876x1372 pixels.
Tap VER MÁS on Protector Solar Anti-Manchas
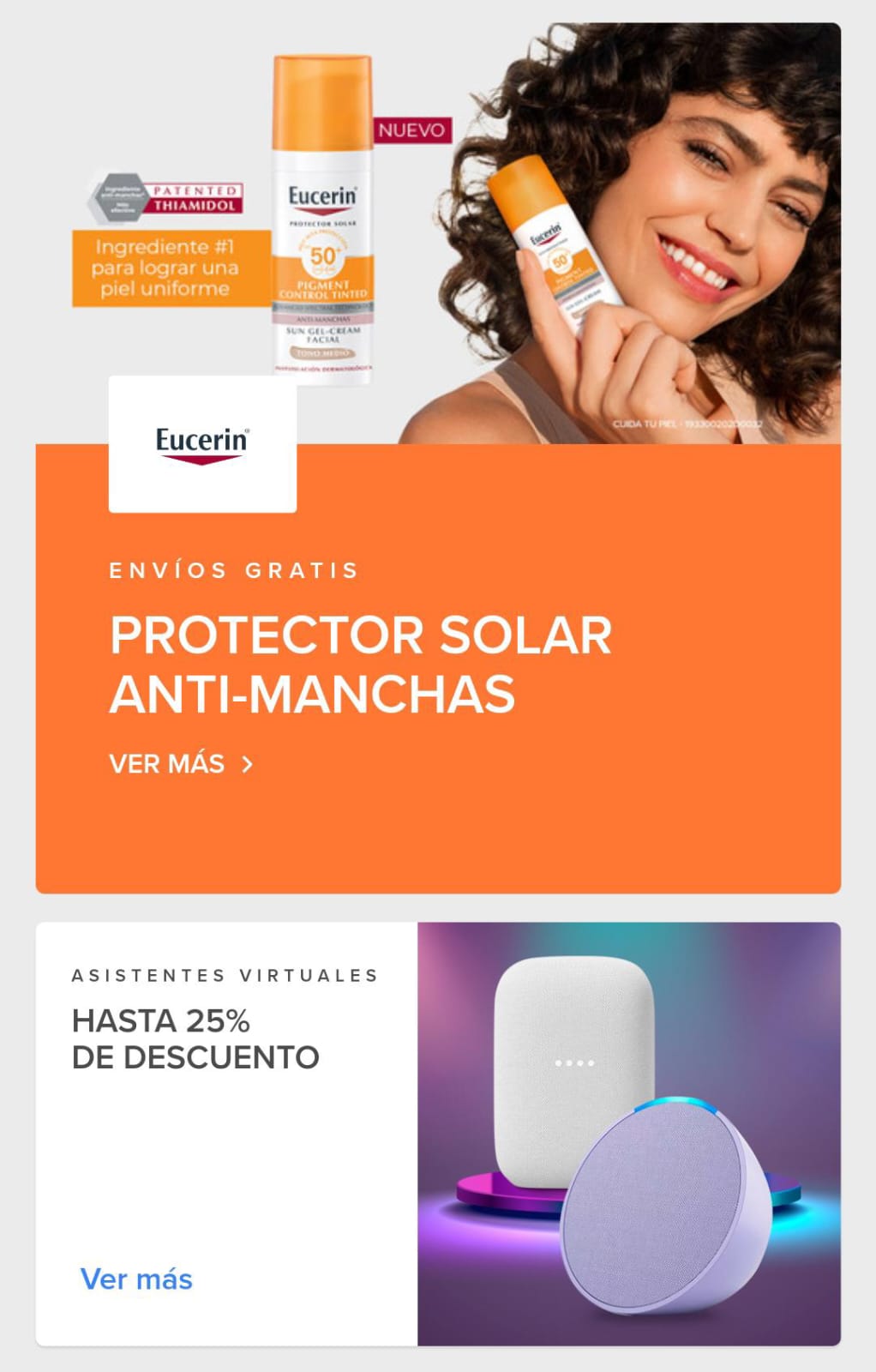(181, 764)
